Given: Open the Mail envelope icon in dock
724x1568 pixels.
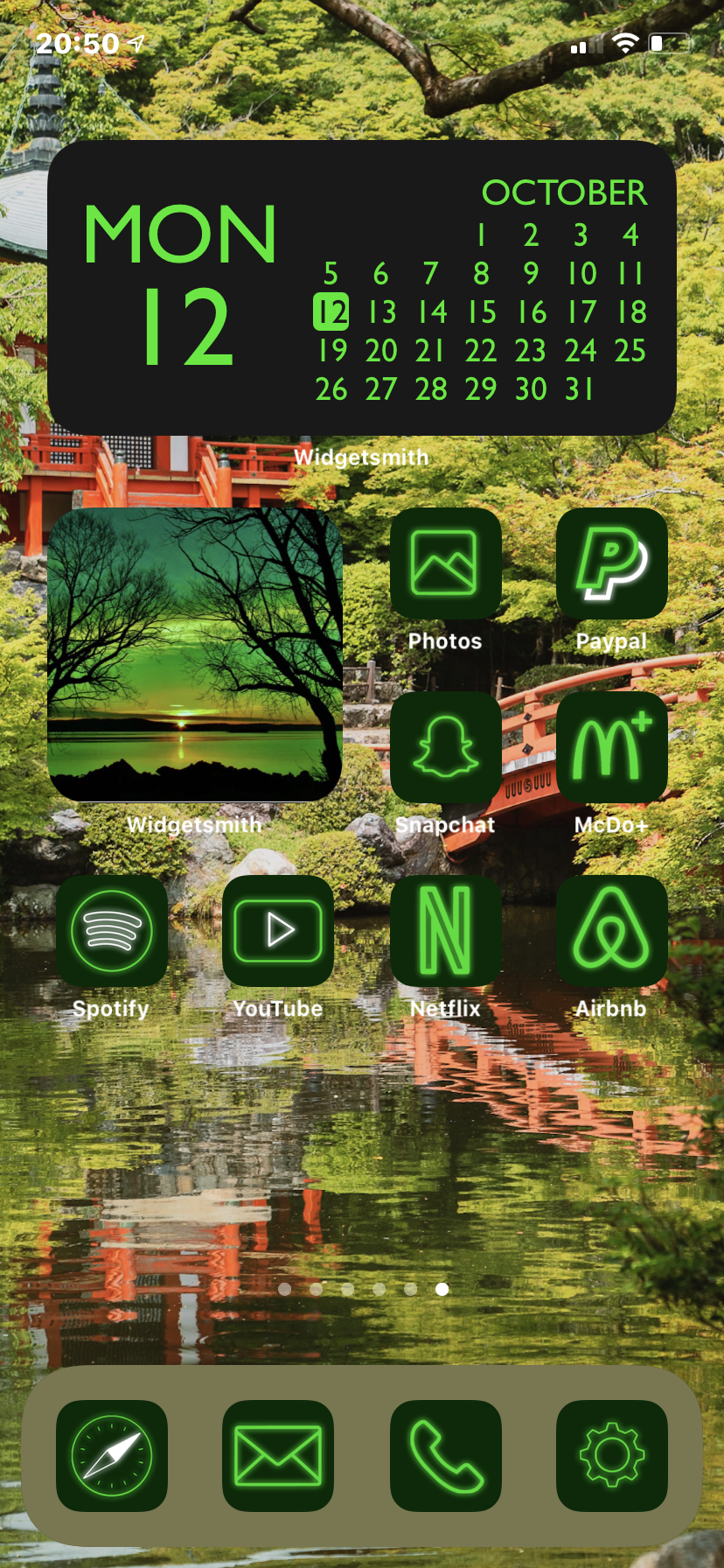Looking at the screenshot, I should 278,1456.
